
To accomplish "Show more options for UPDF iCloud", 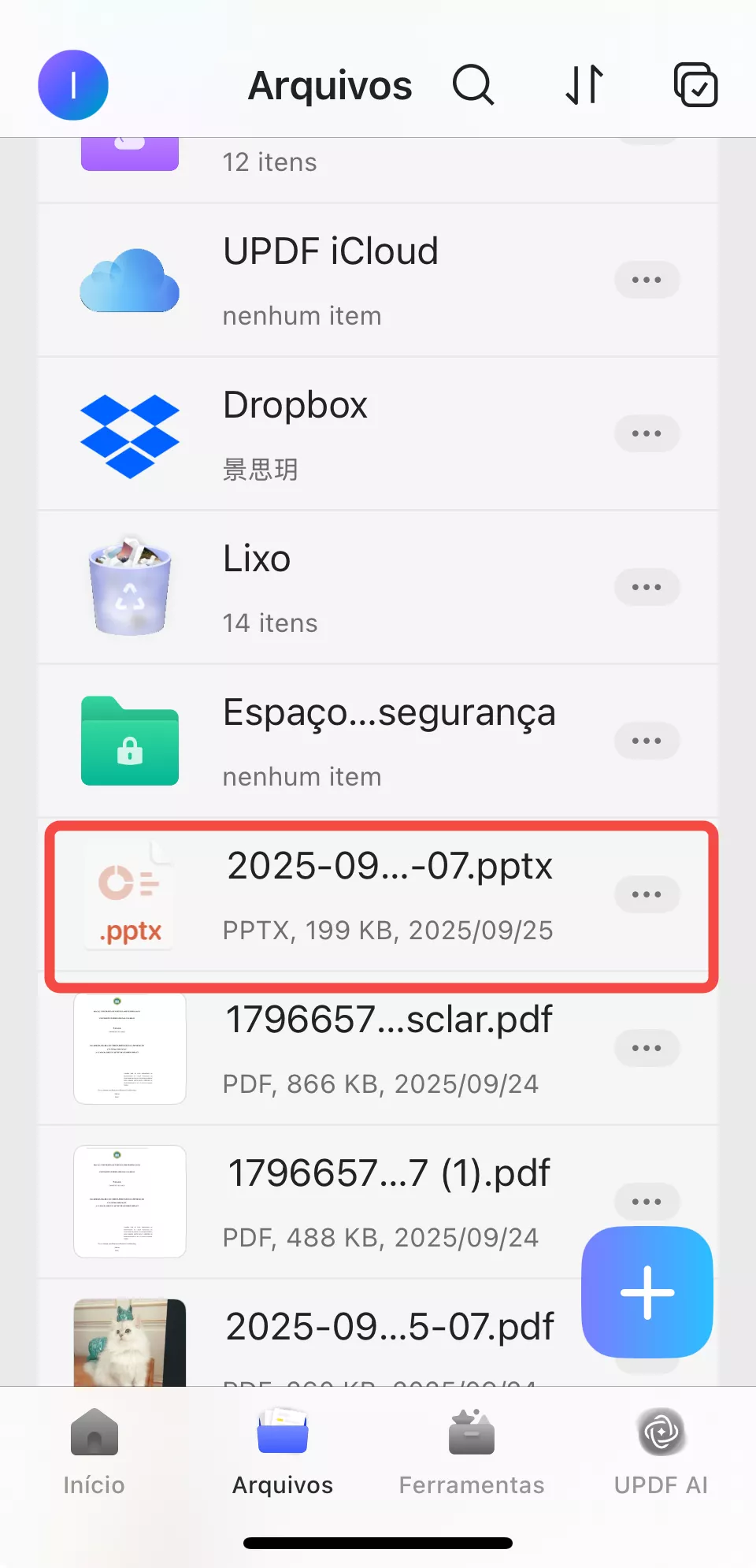I will tap(647, 280).
